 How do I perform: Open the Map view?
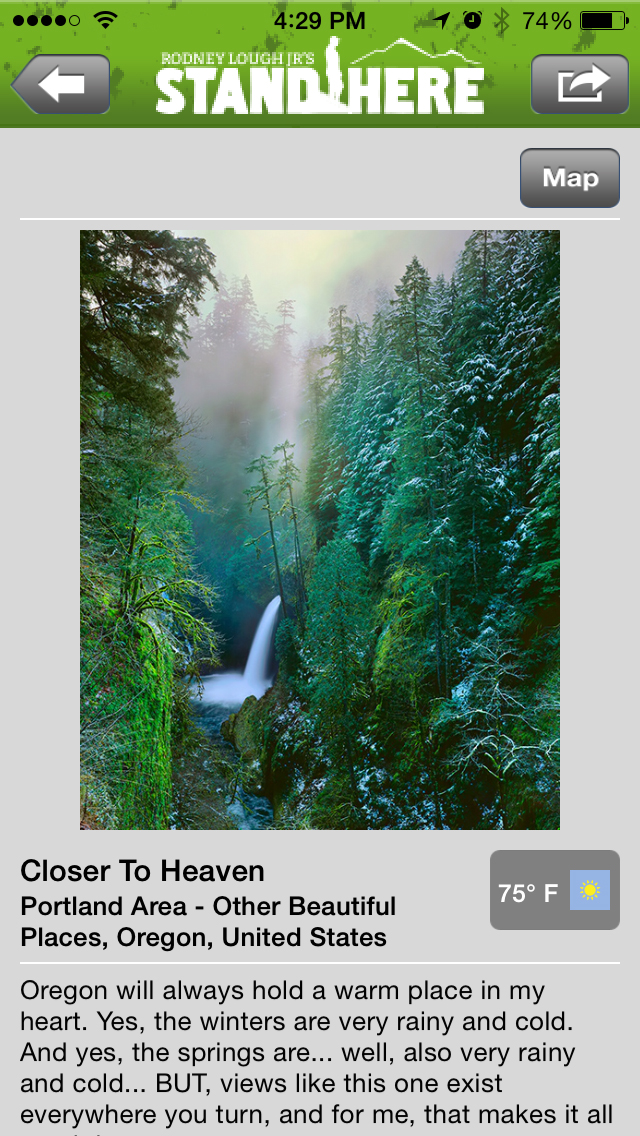(x=569, y=178)
